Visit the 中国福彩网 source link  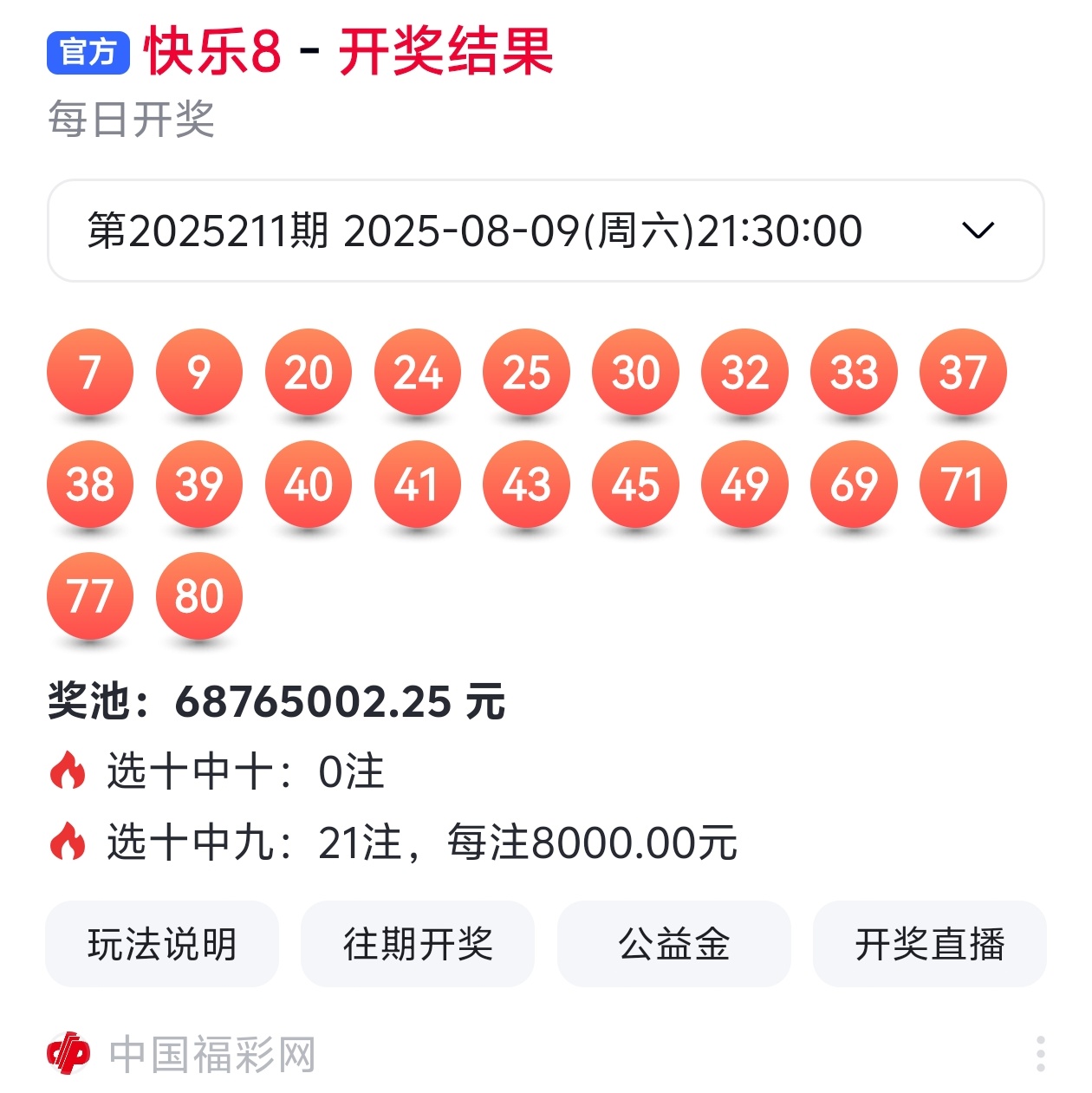coord(211,1054)
